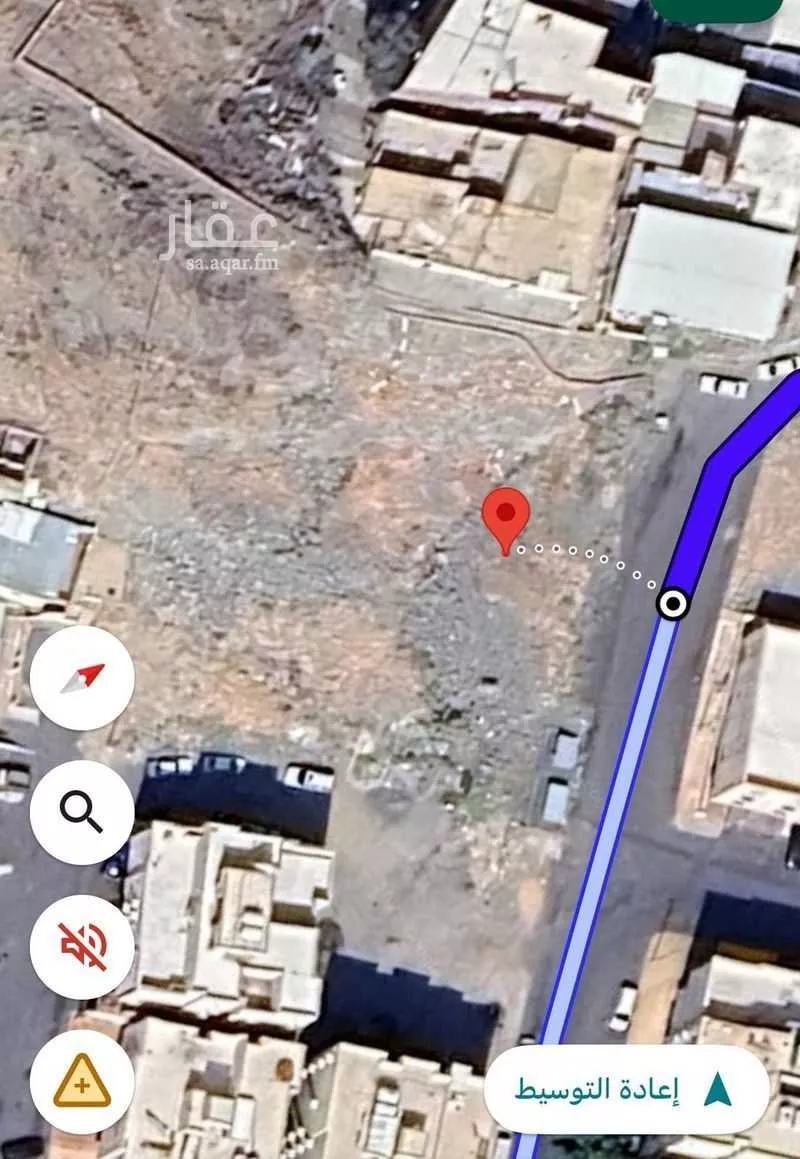Tap the إعادة التوسيط re-center button
The image size is (800, 1159).
[x=626, y=1089]
